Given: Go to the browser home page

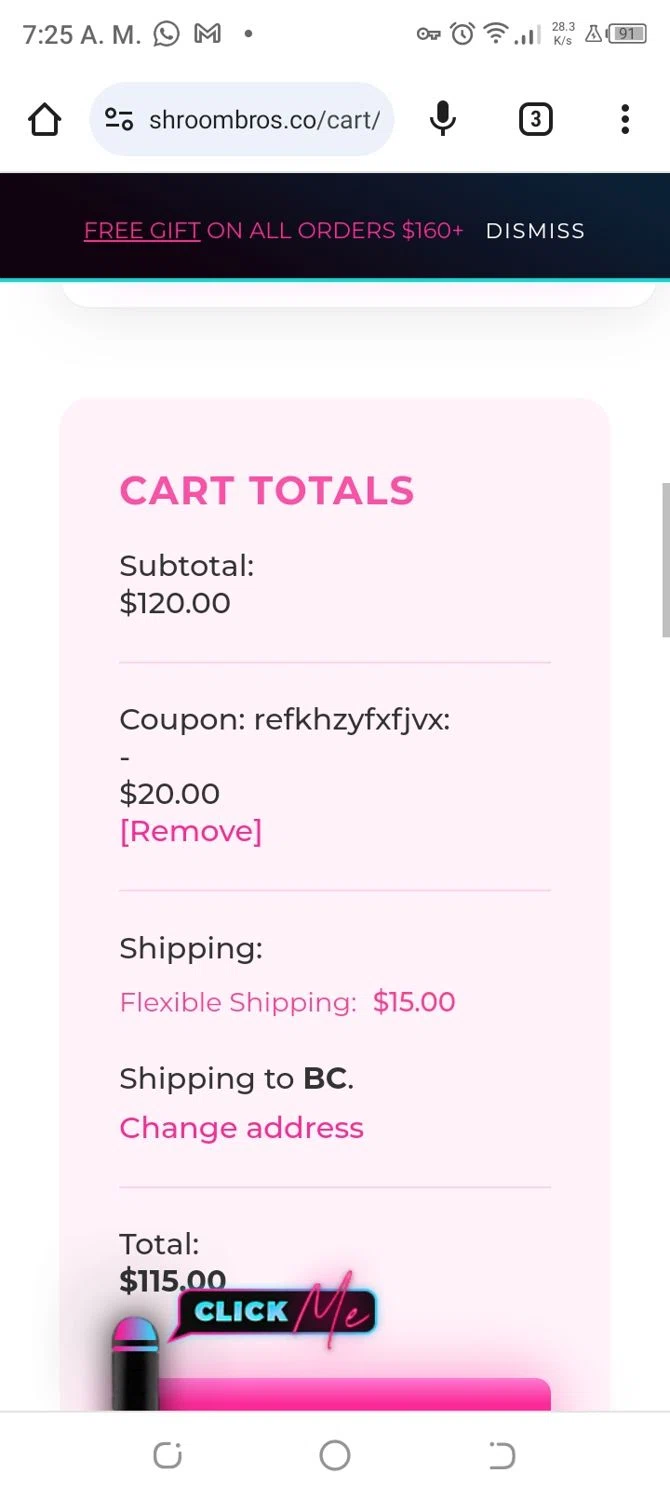Looking at the screenshot, I should point(44,120).
